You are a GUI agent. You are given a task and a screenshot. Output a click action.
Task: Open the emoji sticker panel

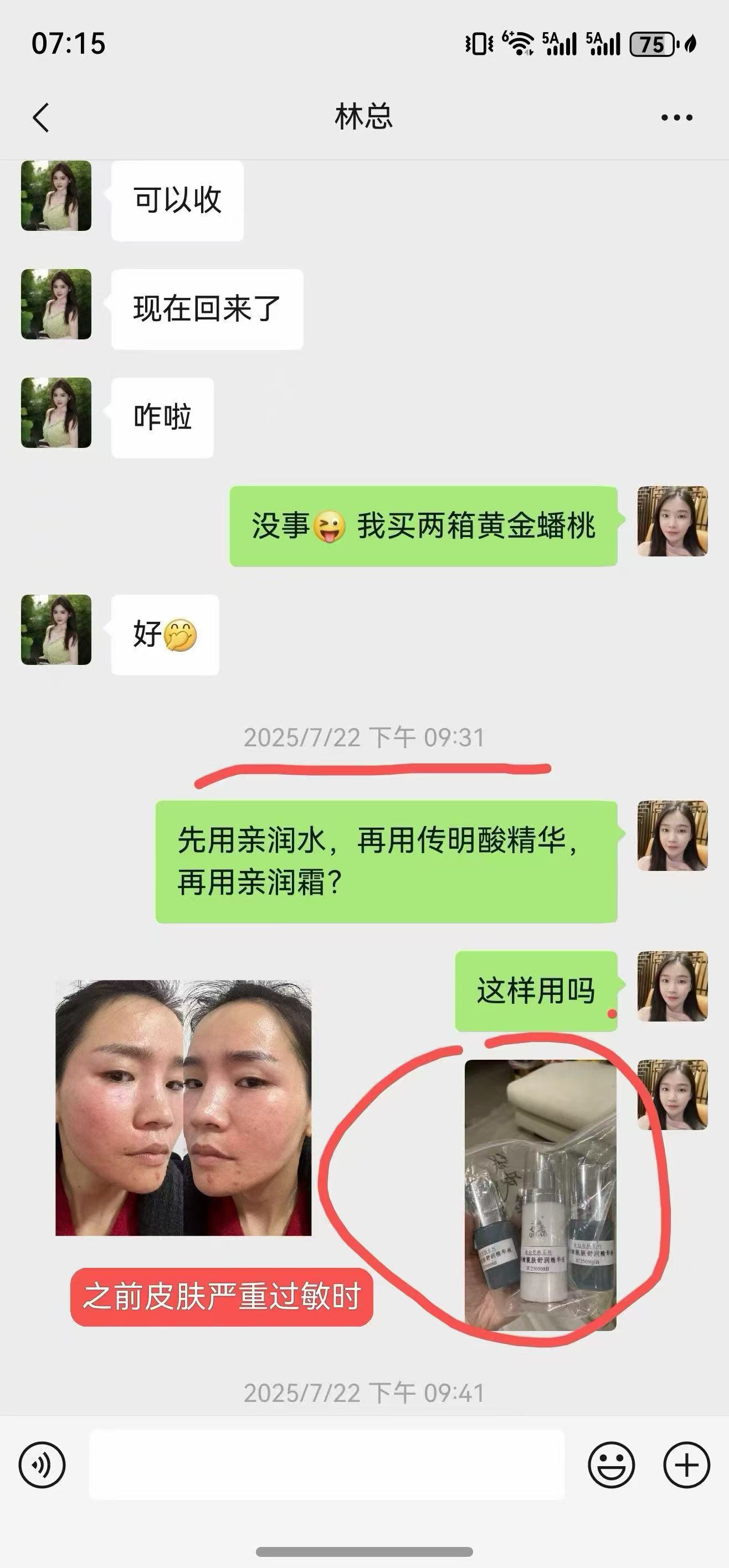pos(611,1464)
